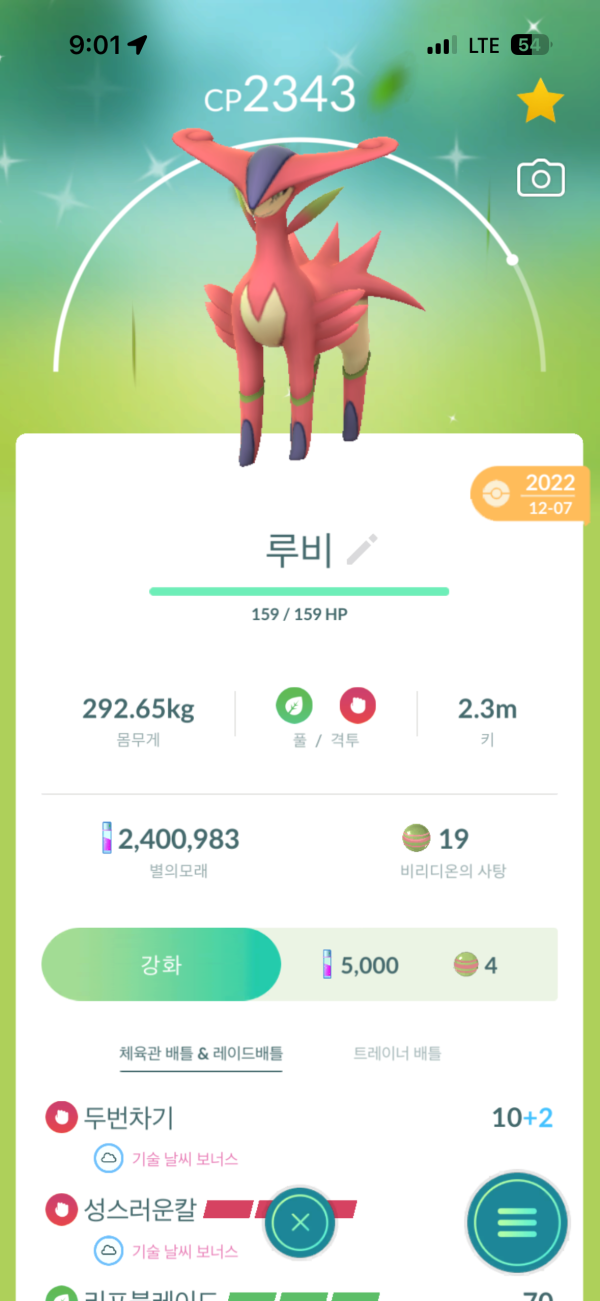Tap the fighting type icon
This screenshot has width=600, height=1301.
click(x=358, y=706)
